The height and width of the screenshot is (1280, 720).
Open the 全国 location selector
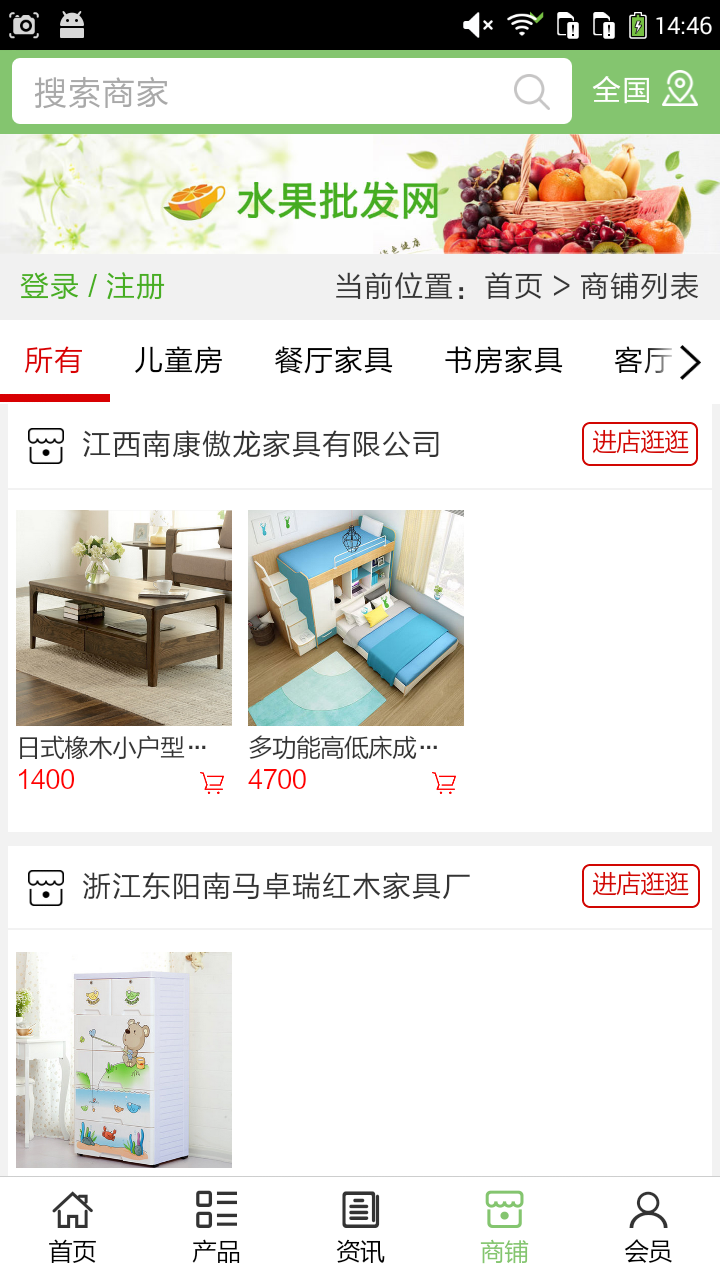[x=645, y=90]
